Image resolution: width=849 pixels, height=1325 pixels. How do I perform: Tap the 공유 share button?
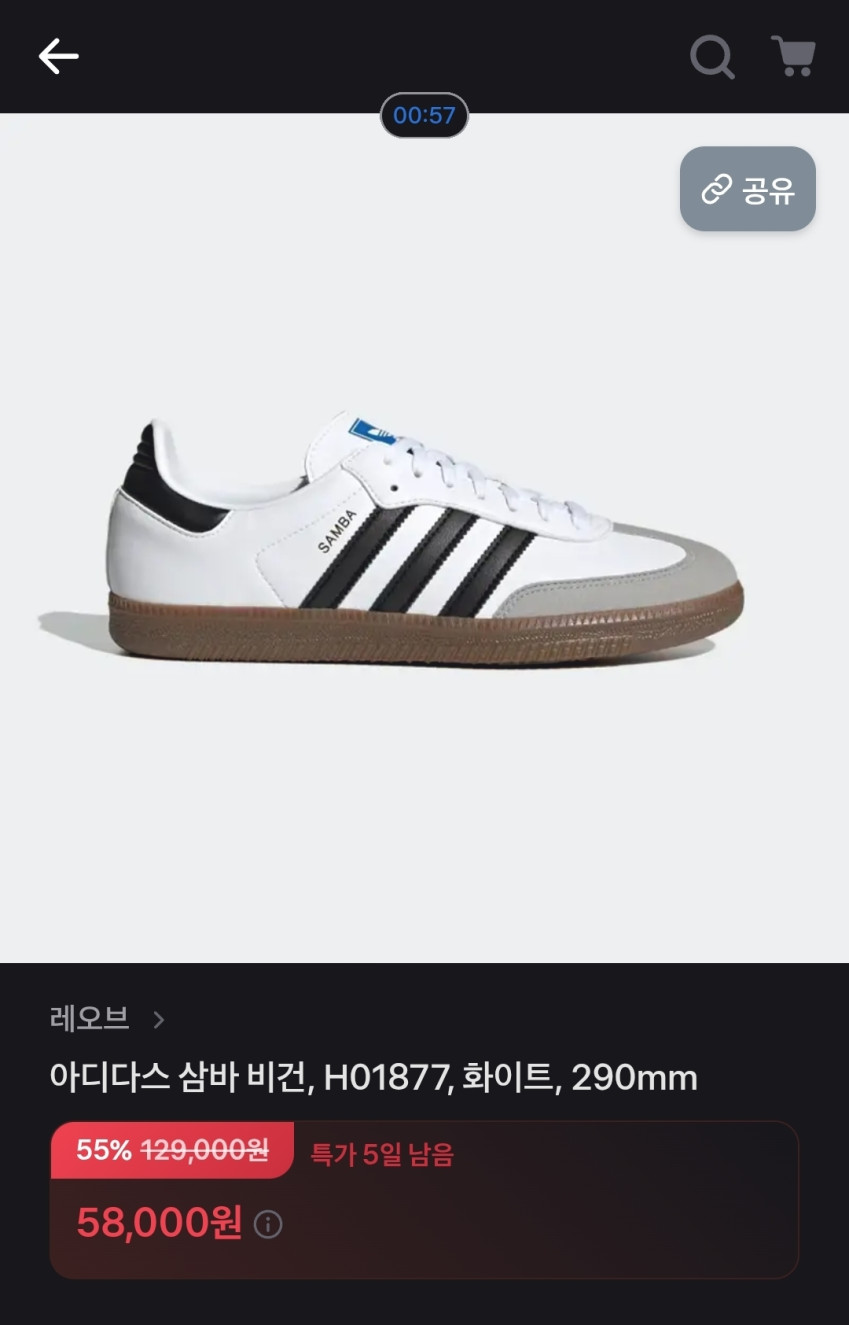point(748,189)
